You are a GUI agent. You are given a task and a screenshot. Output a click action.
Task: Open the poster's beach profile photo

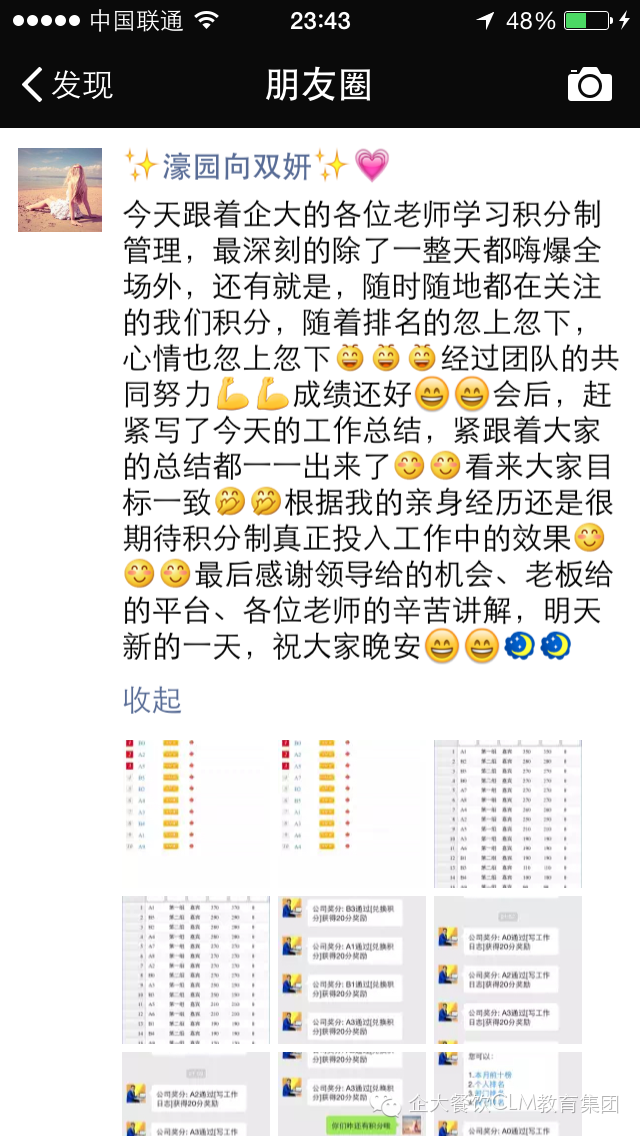click(60, 190)
